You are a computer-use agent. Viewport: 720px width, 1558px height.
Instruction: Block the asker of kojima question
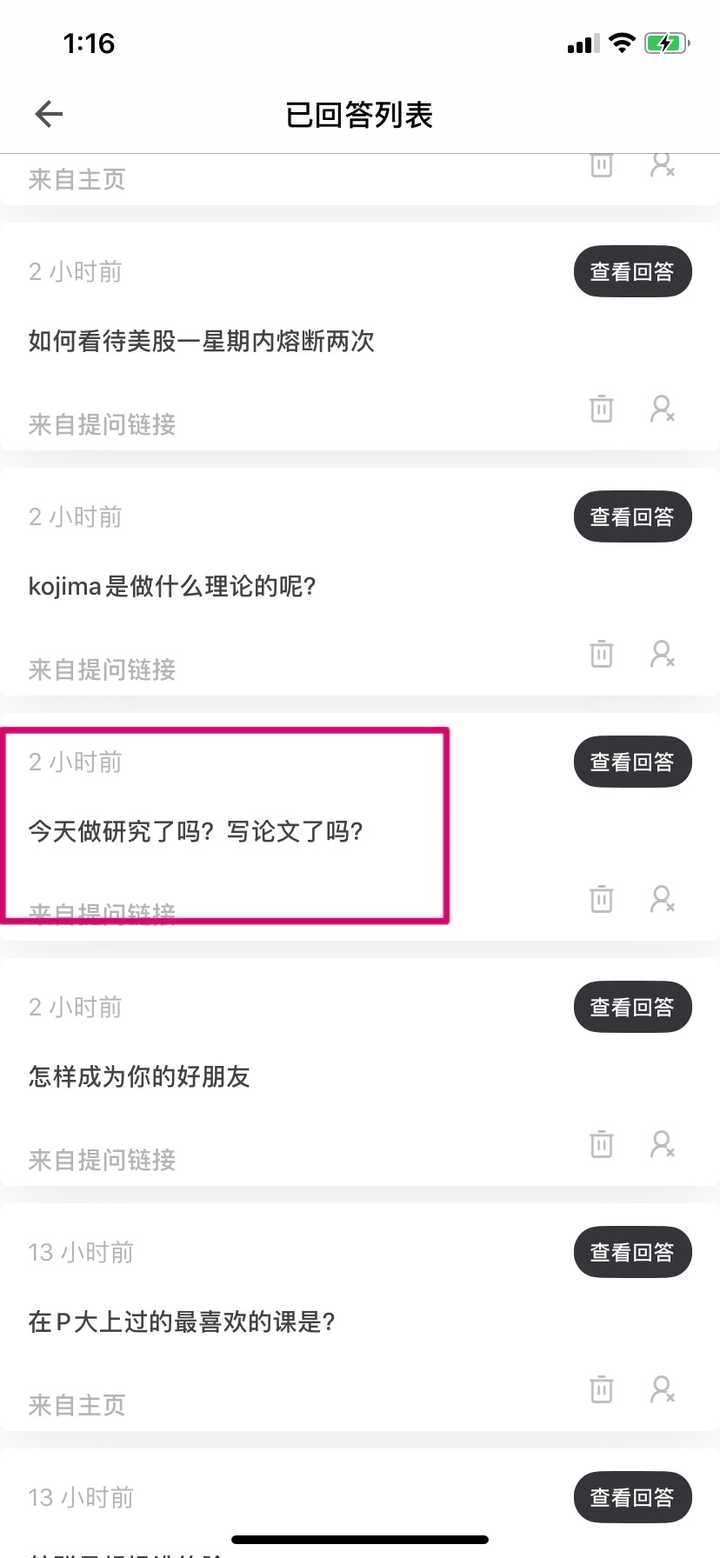pos(662,653)
